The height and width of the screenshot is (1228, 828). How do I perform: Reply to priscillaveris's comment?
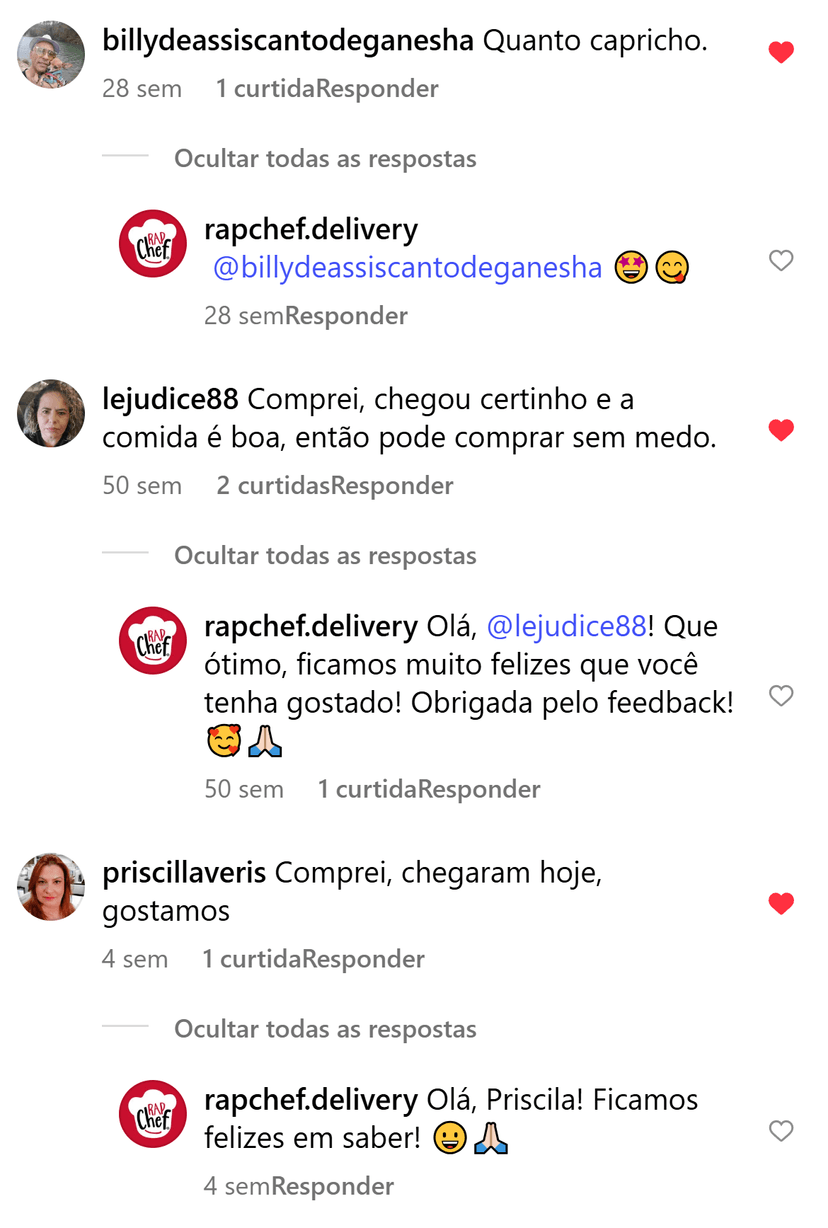click(364, 958)
